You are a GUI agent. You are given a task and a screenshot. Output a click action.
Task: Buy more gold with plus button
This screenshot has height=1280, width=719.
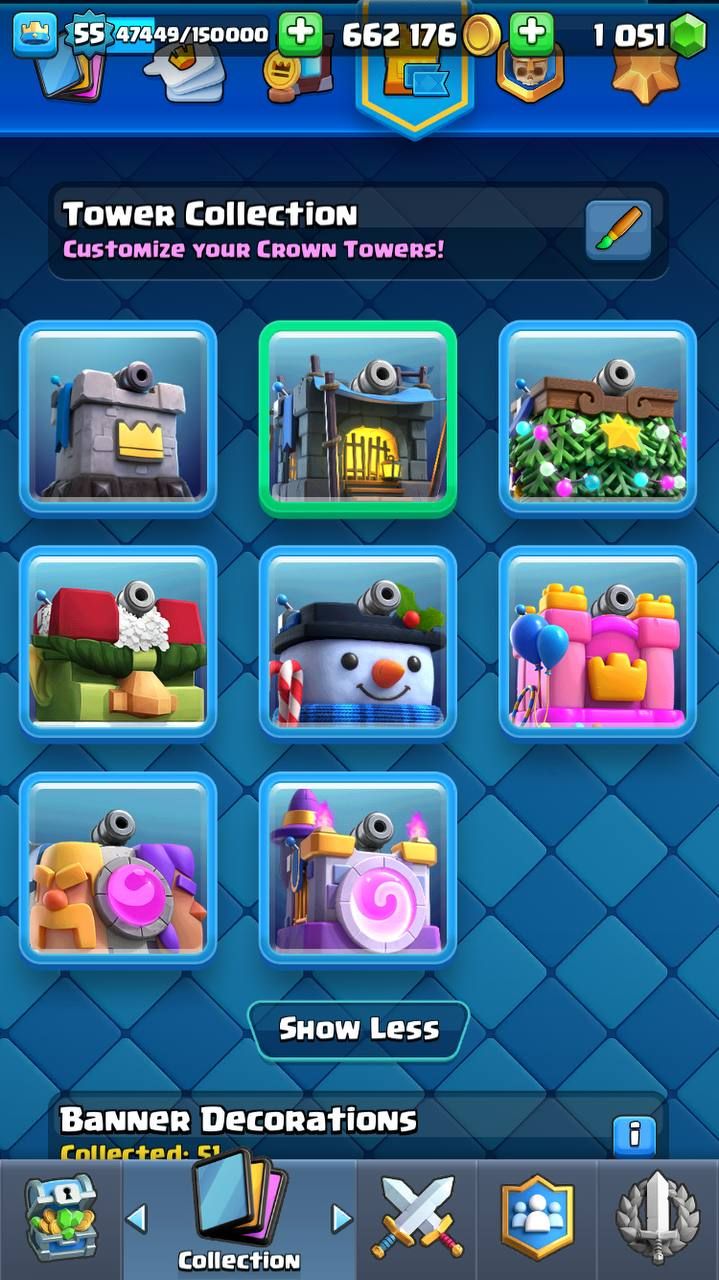click(299, 35)
